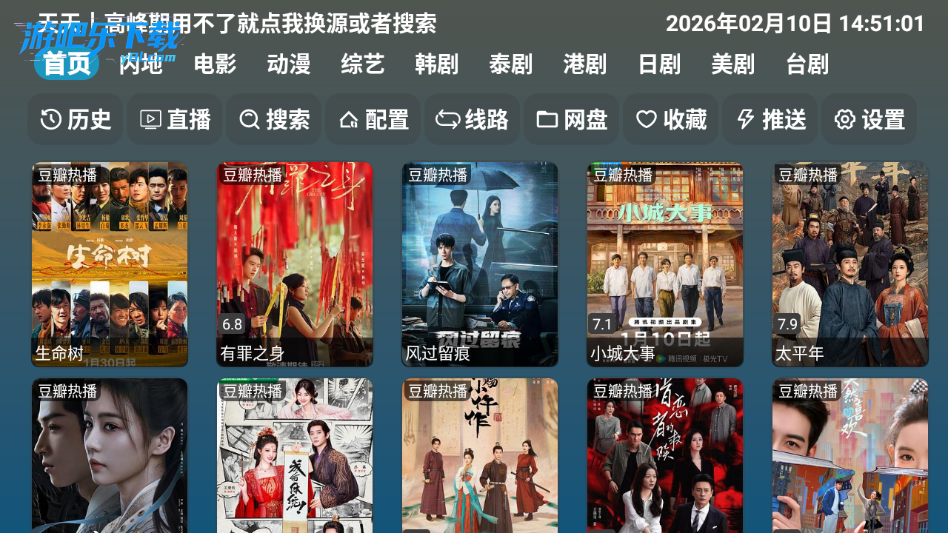Open the 推送 button
The image size is (948, 533).
point(771,120)
